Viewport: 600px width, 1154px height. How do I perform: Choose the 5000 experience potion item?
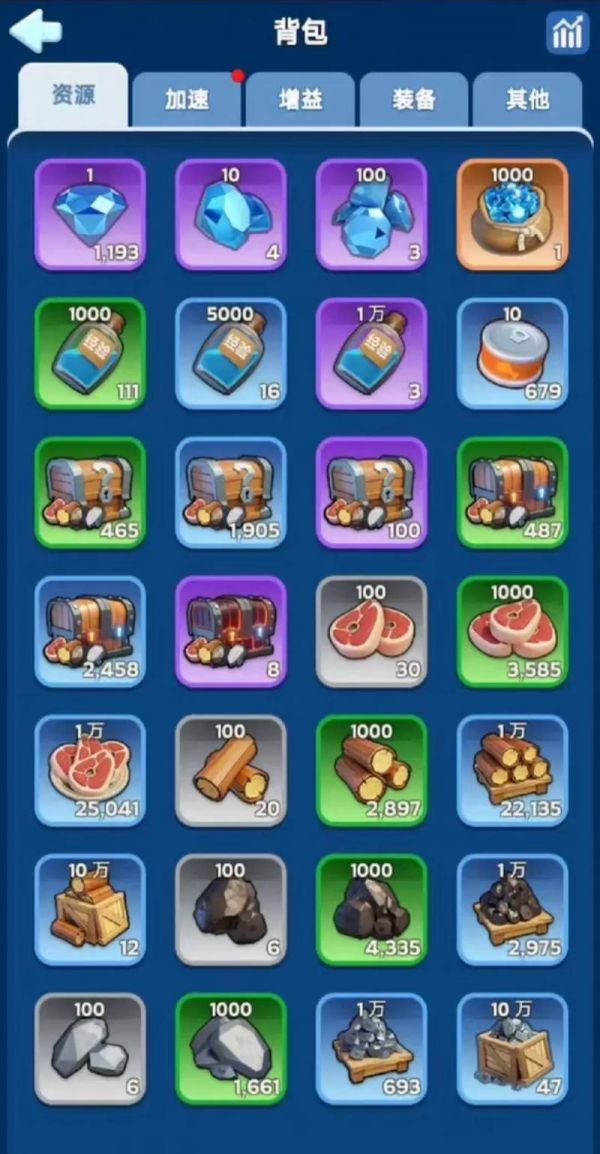pyautogui.click(x=231, y=354)
